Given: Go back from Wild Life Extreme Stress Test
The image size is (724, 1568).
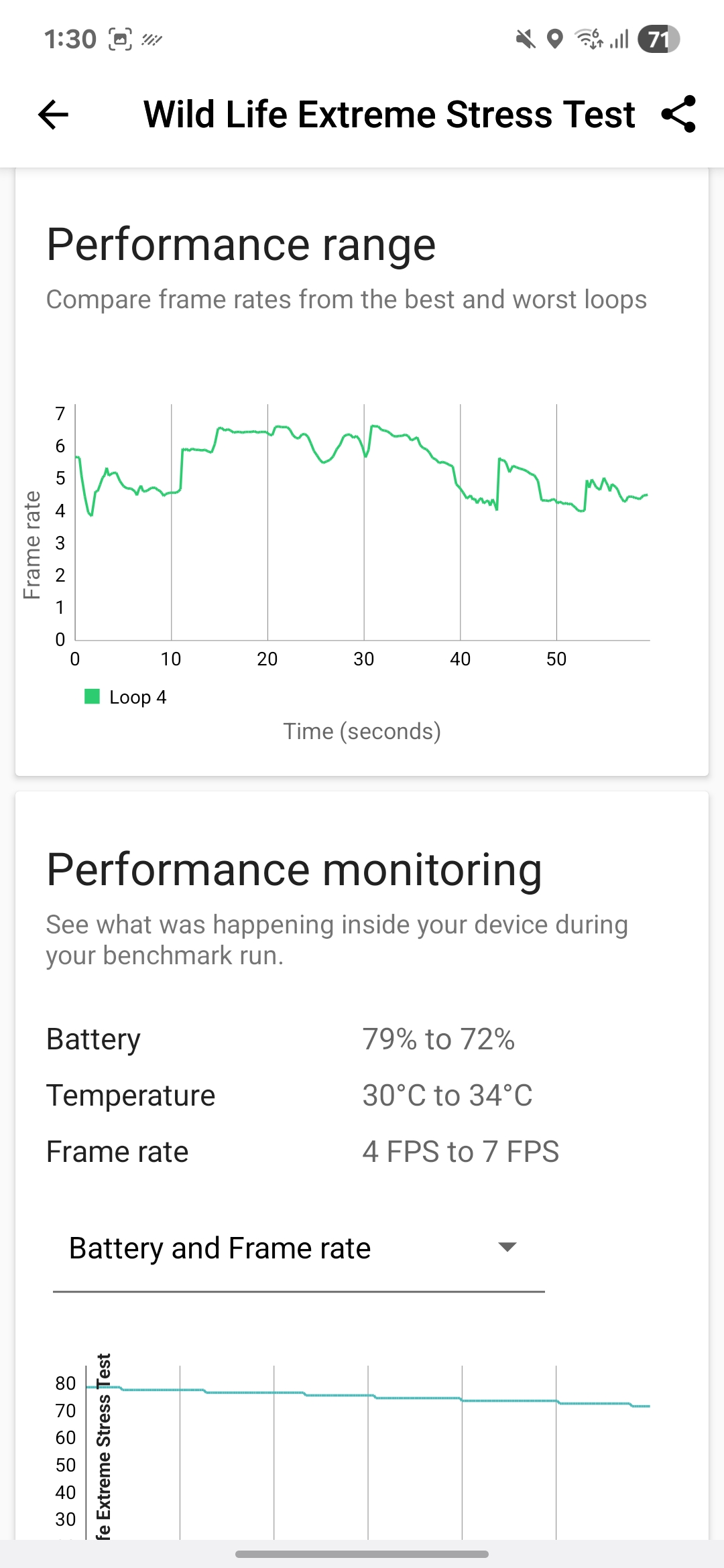Looking at the screenshot, I should (x=54, y=115).
